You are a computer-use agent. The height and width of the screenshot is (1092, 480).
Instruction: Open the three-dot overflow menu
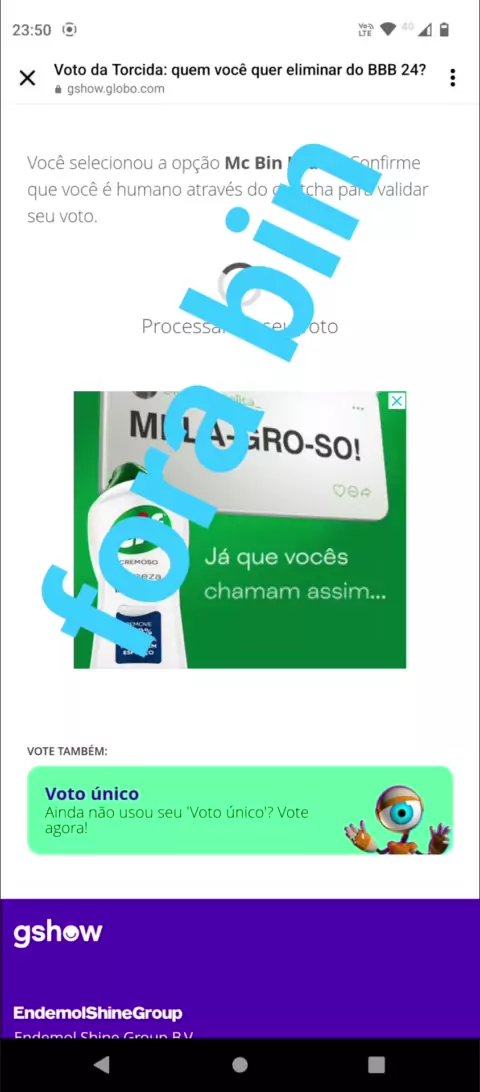[x=453, y=77]
